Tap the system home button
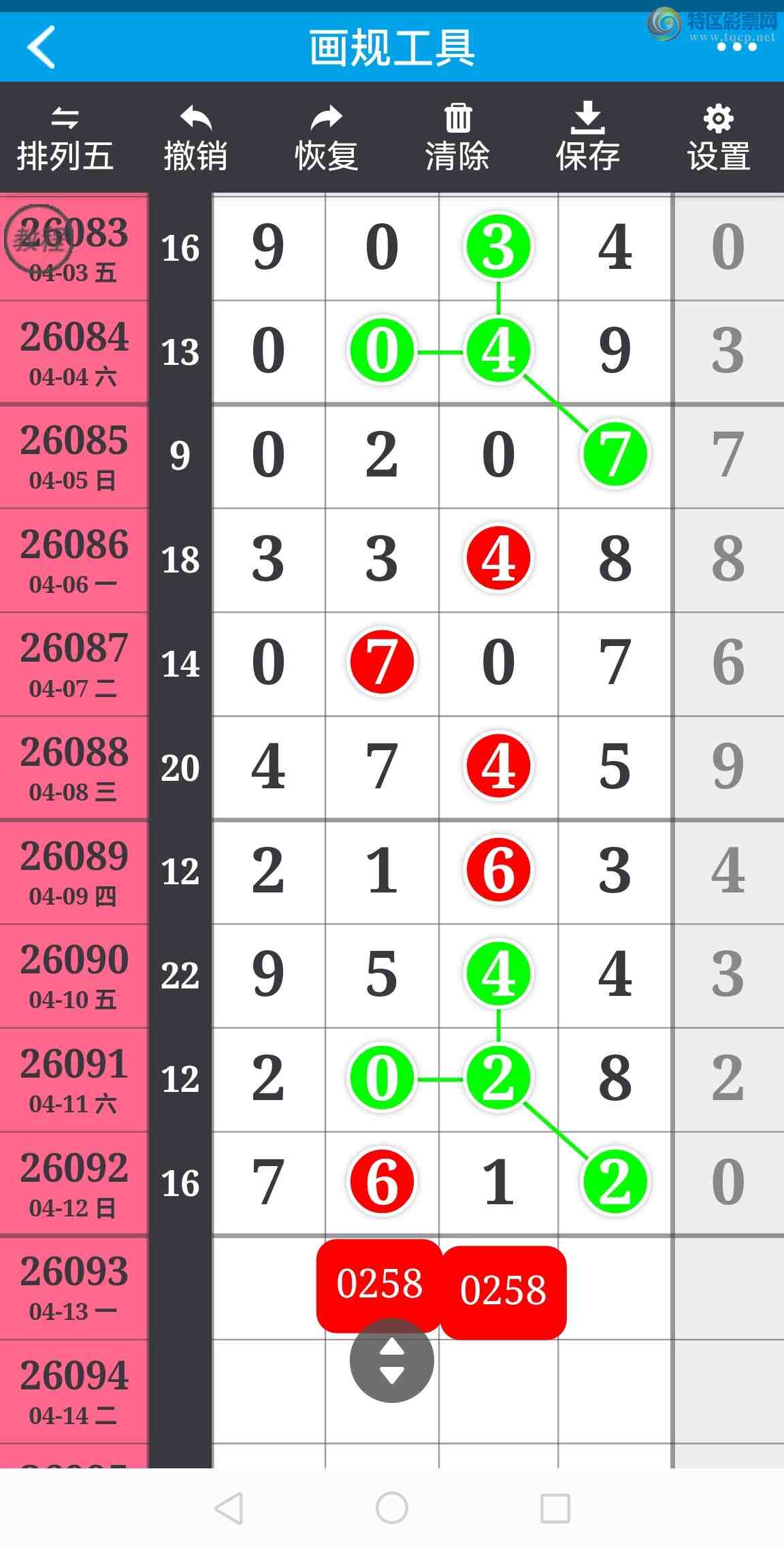Screen dimensions: 784x1548 pos(392,1508)
